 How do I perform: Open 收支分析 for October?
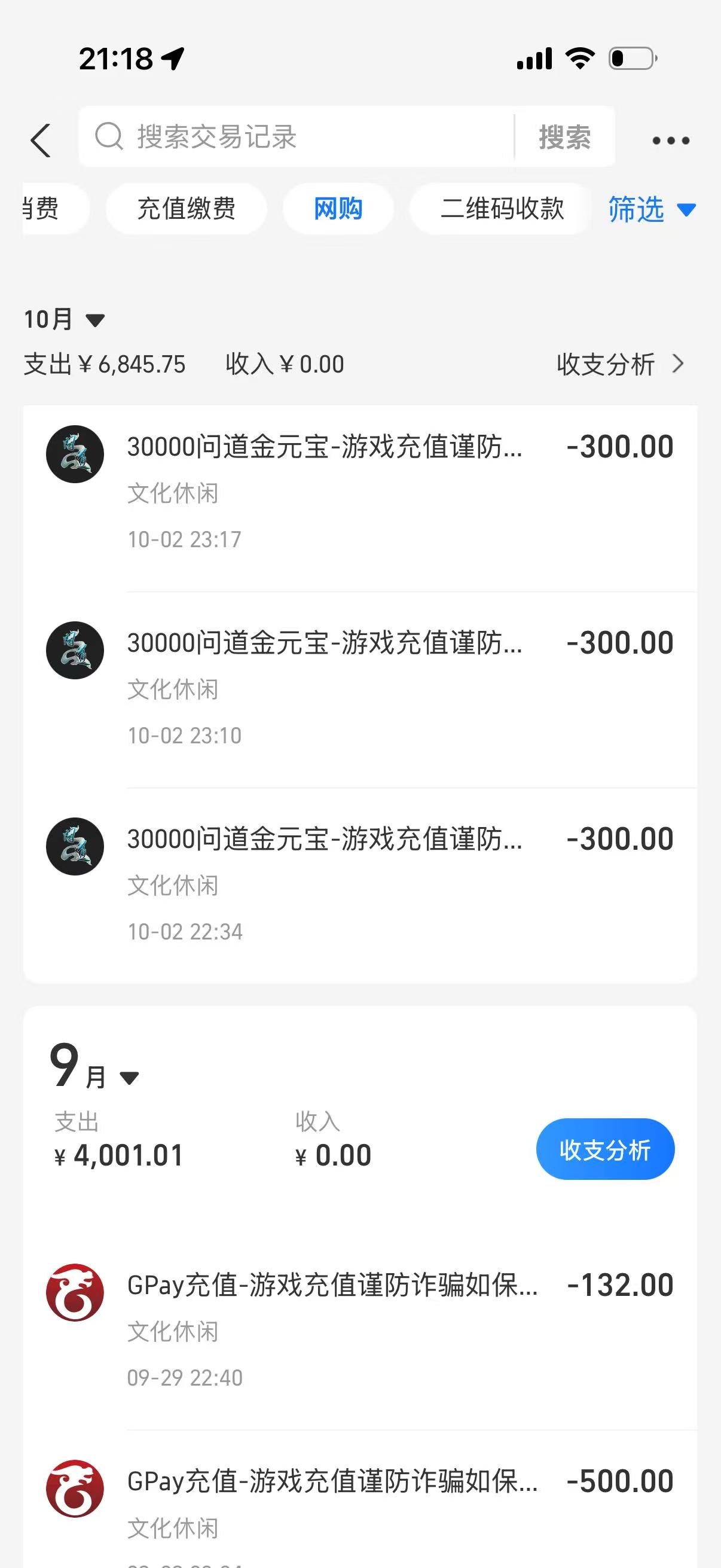(x=619, y=364)
